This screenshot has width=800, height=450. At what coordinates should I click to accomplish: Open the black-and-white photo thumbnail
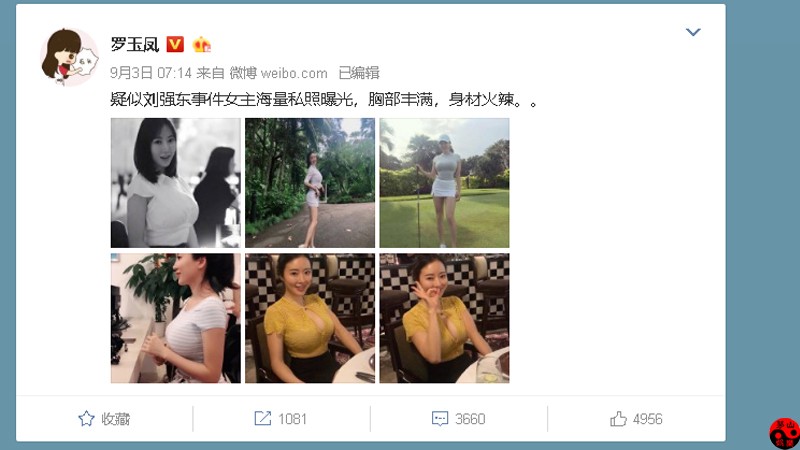175,183
